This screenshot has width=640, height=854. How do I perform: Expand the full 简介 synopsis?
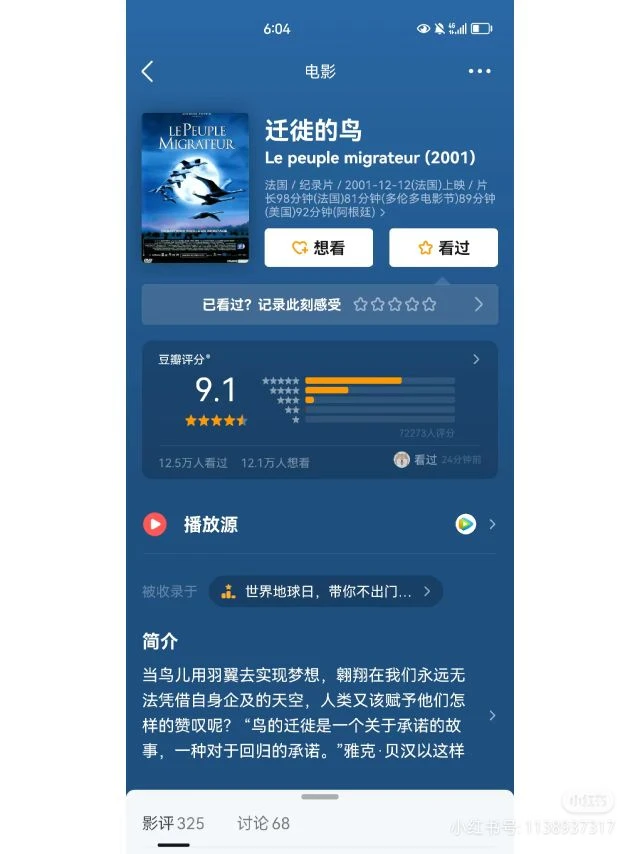pyautogui.click(x=491, y=715)
